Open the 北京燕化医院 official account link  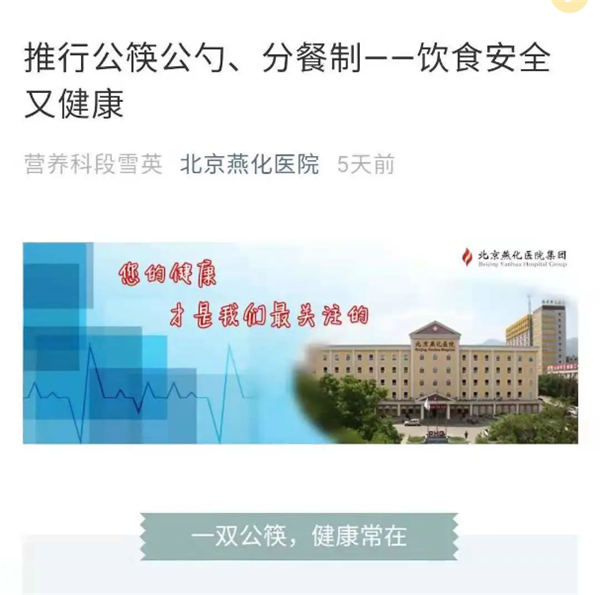249,165
